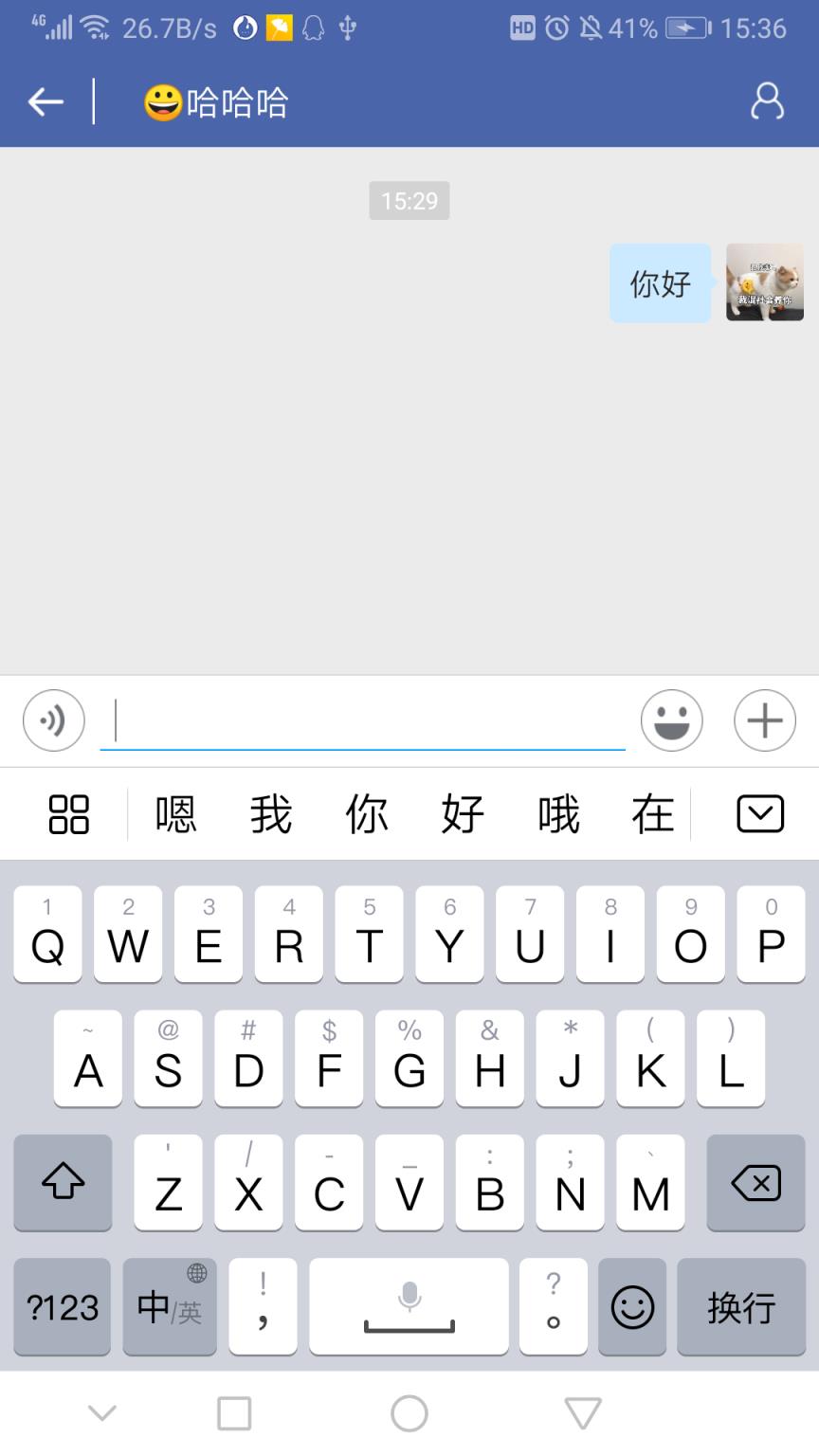The height and width of the screenshot is (1456, 819).
Task: Open the keyboard grid menu icon
Action: 66,813
